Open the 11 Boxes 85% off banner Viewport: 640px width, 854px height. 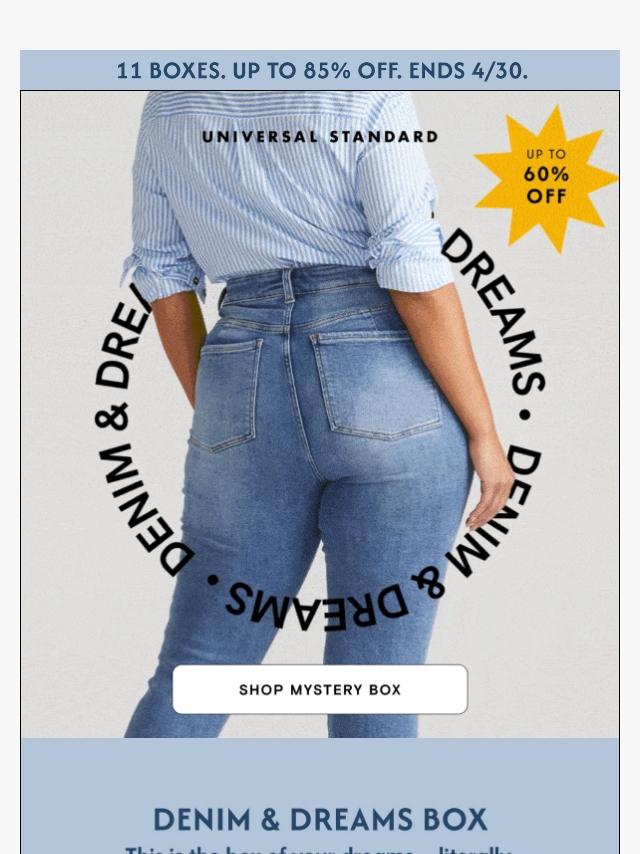tap(320, 71)
